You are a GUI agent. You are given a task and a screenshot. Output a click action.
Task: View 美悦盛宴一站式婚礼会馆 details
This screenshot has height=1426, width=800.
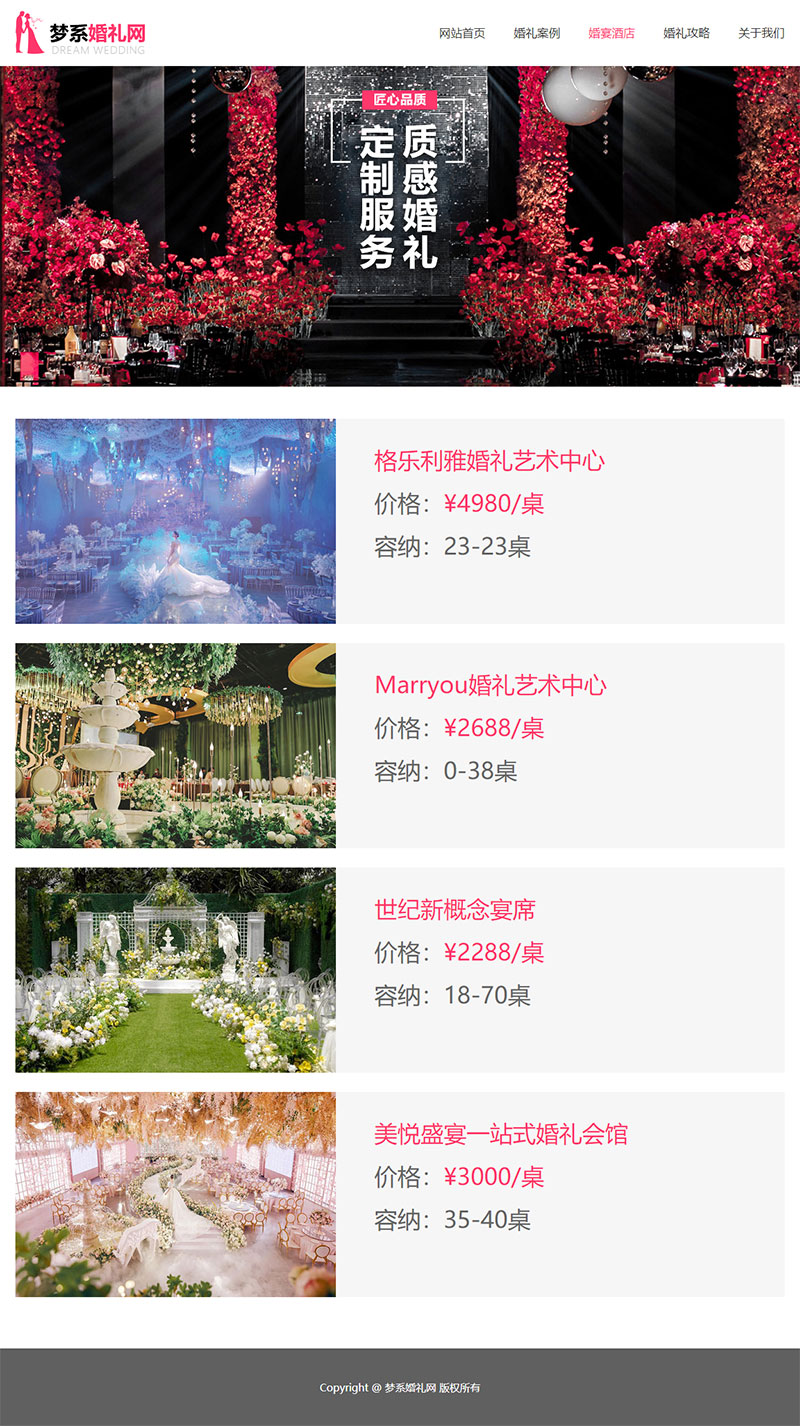501,1134
